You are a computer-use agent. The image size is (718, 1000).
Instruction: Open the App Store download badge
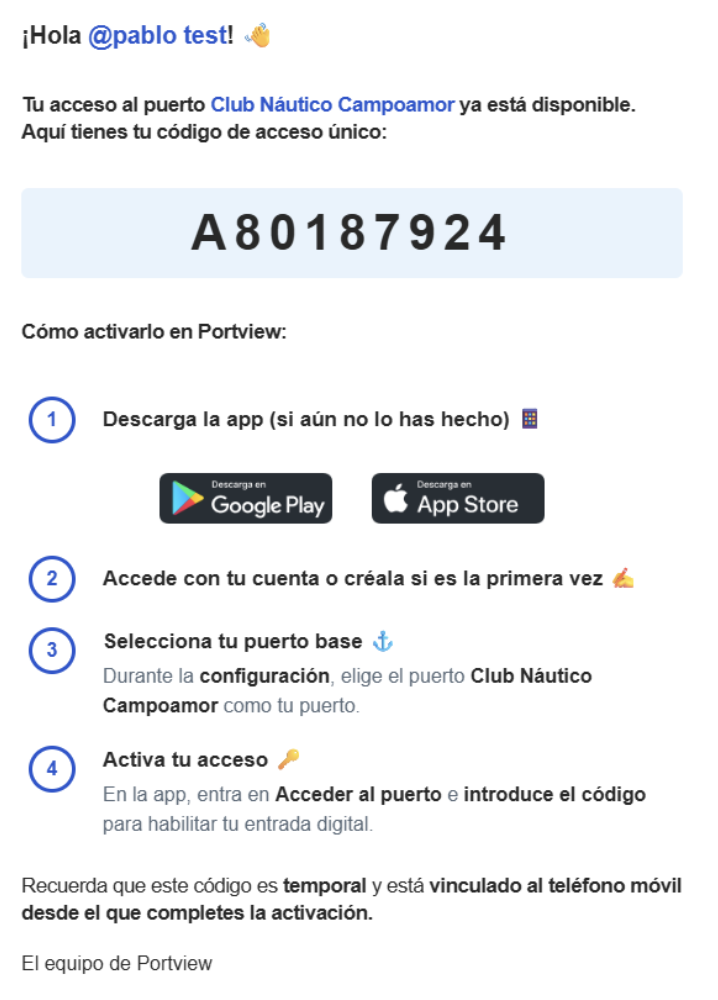(x=458, y=498)
